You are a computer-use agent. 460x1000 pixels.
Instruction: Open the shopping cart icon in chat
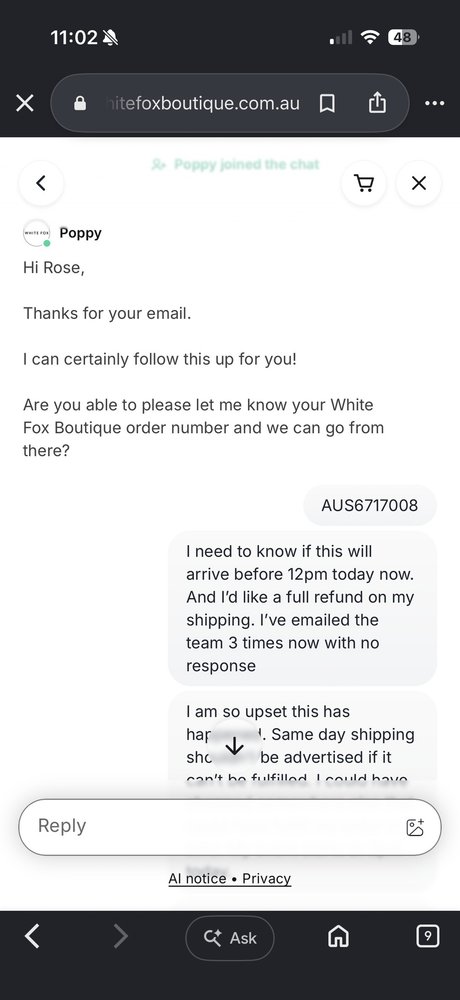tap(364, 184)
